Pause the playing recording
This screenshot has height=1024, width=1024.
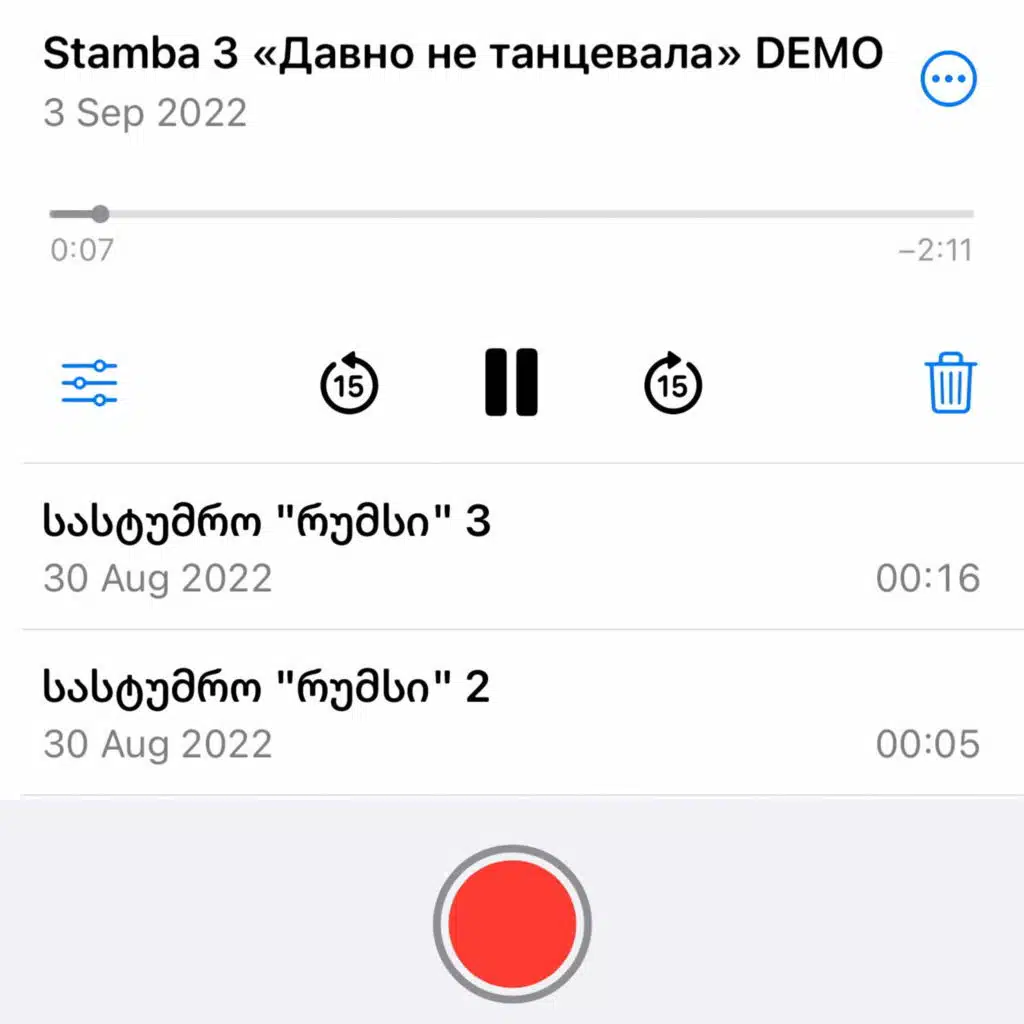[x=512, y=382]
